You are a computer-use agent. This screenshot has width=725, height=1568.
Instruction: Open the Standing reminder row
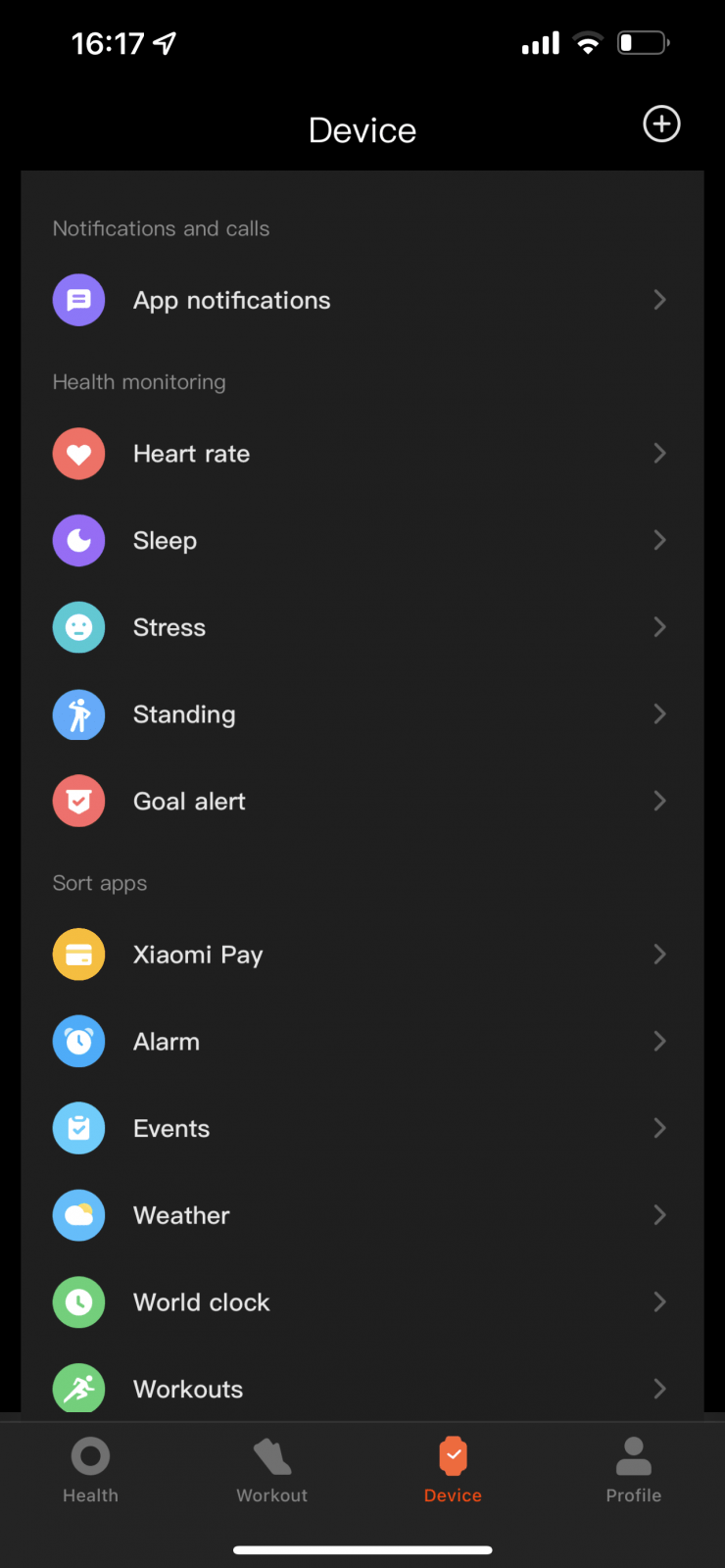(362, 714)
